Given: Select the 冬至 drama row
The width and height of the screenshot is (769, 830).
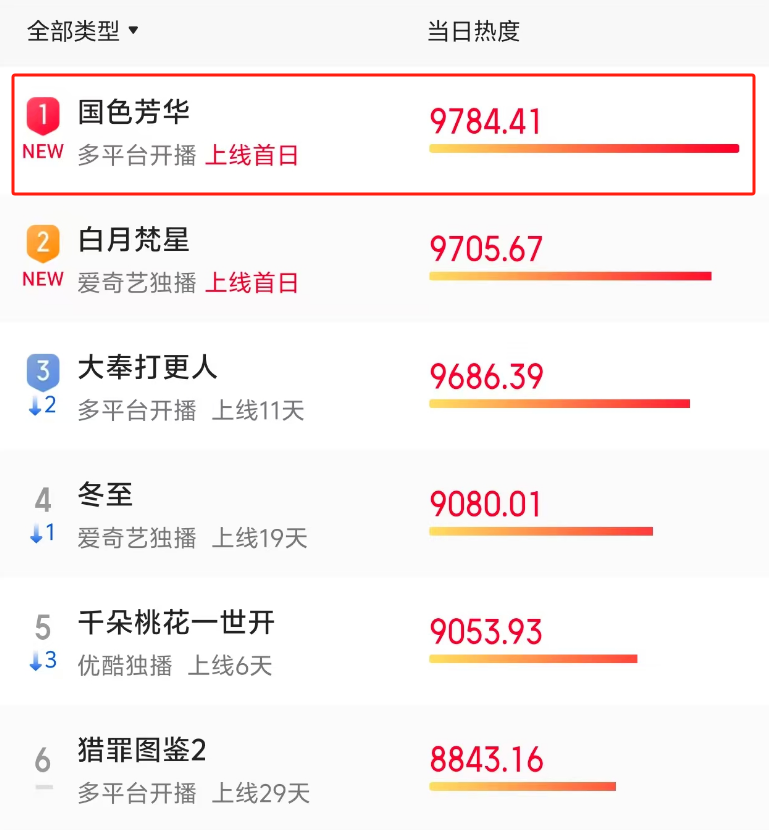Looking at the screenshot, I should tap(106, 495).
